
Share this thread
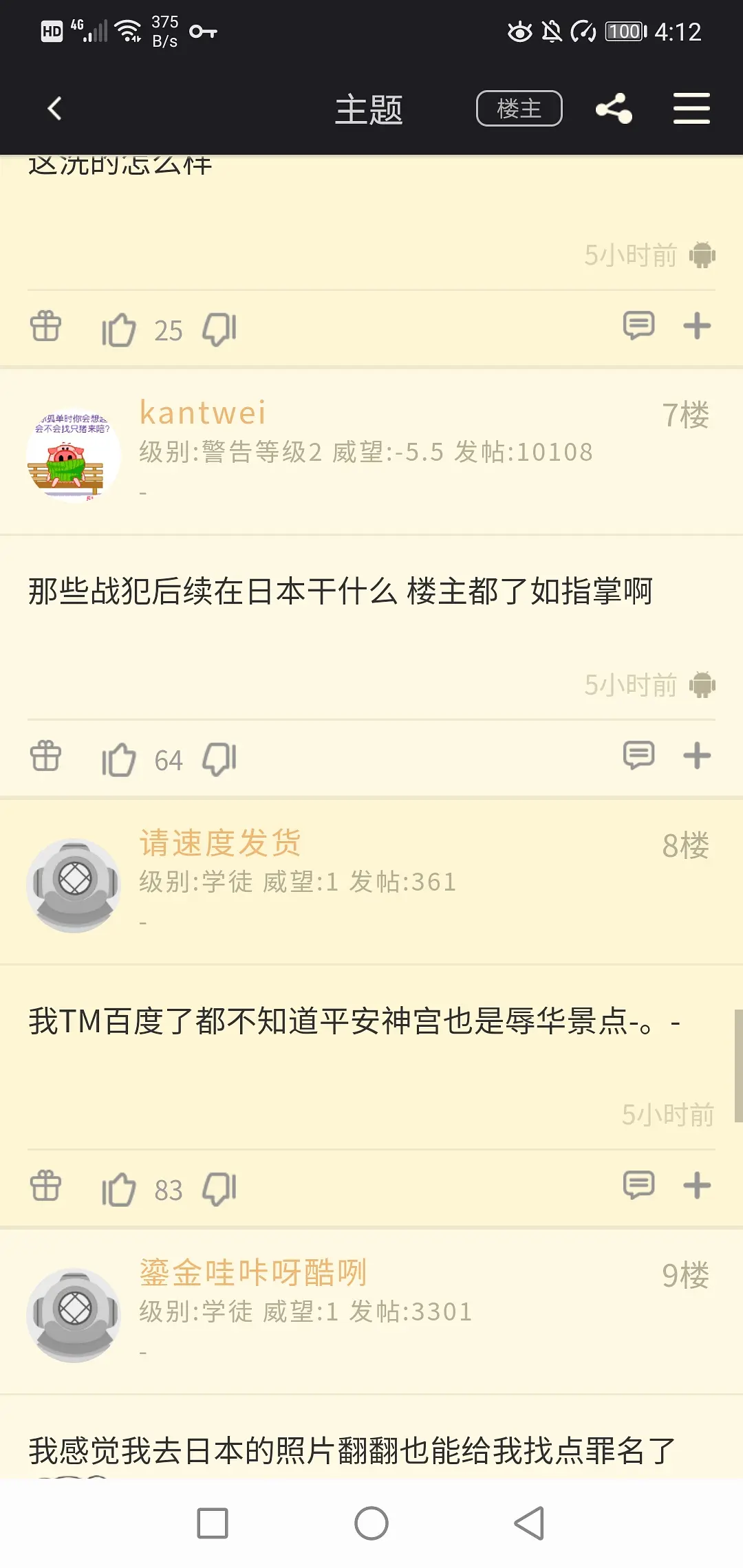pos(614,109)
